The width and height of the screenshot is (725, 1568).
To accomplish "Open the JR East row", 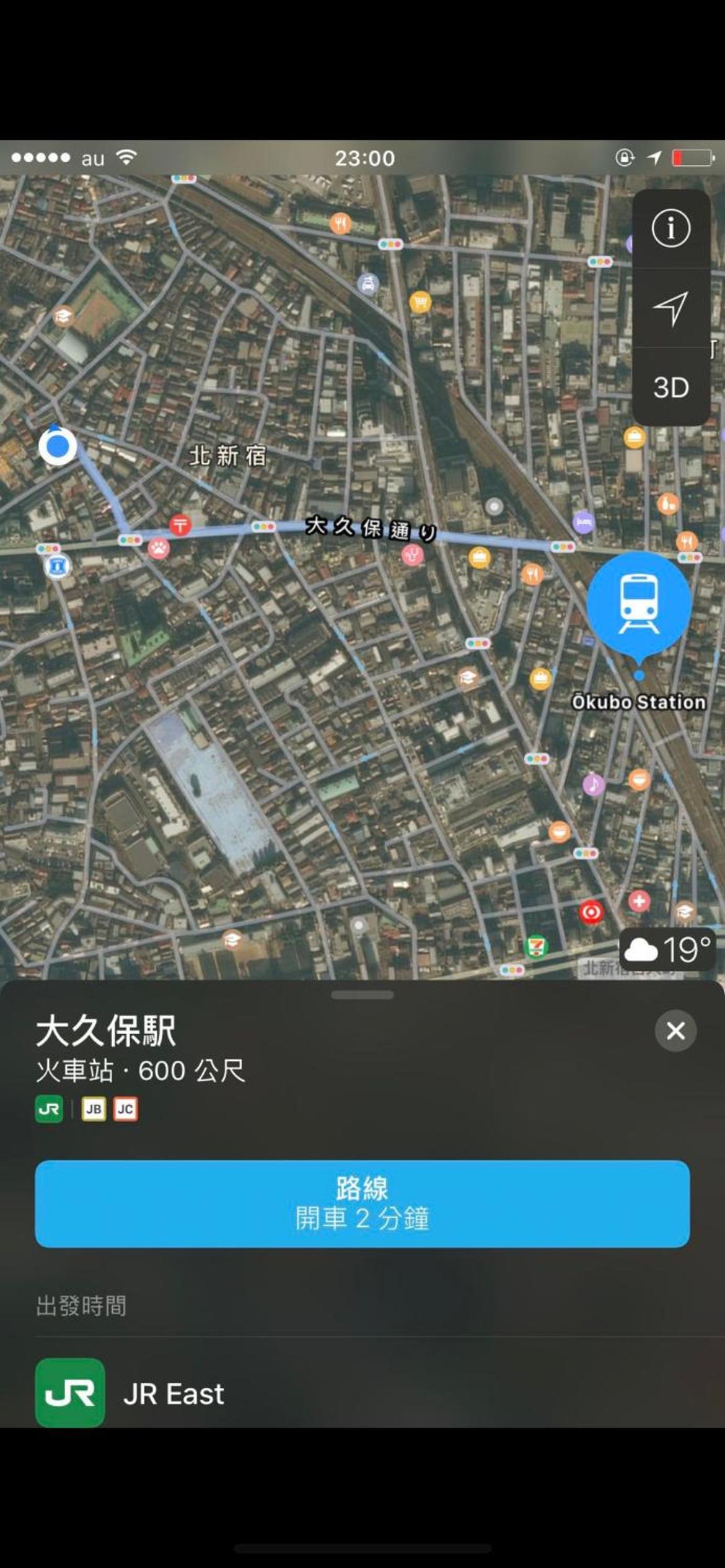I will 362,1393.
